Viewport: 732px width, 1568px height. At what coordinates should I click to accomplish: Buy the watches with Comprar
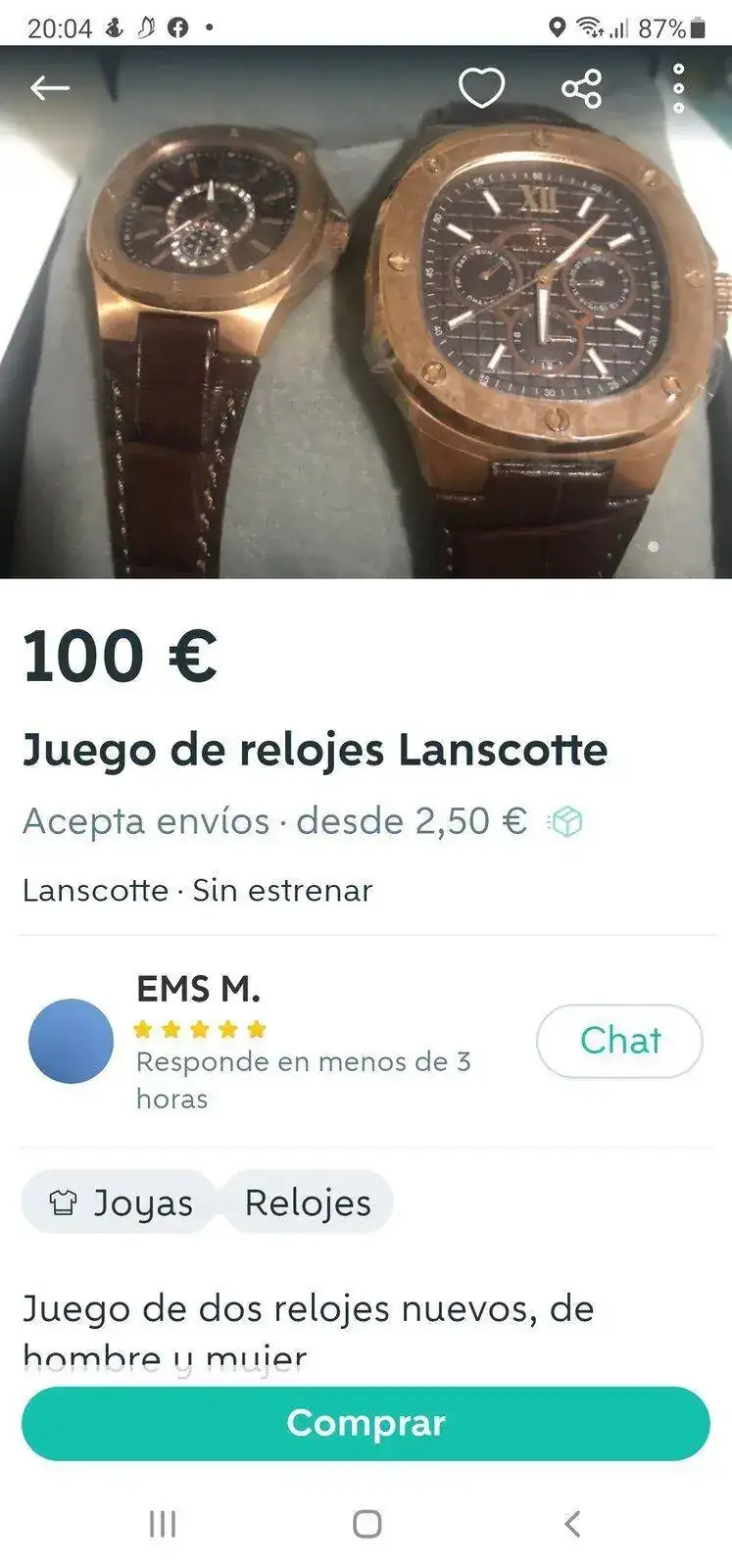tap(366, 1423)
